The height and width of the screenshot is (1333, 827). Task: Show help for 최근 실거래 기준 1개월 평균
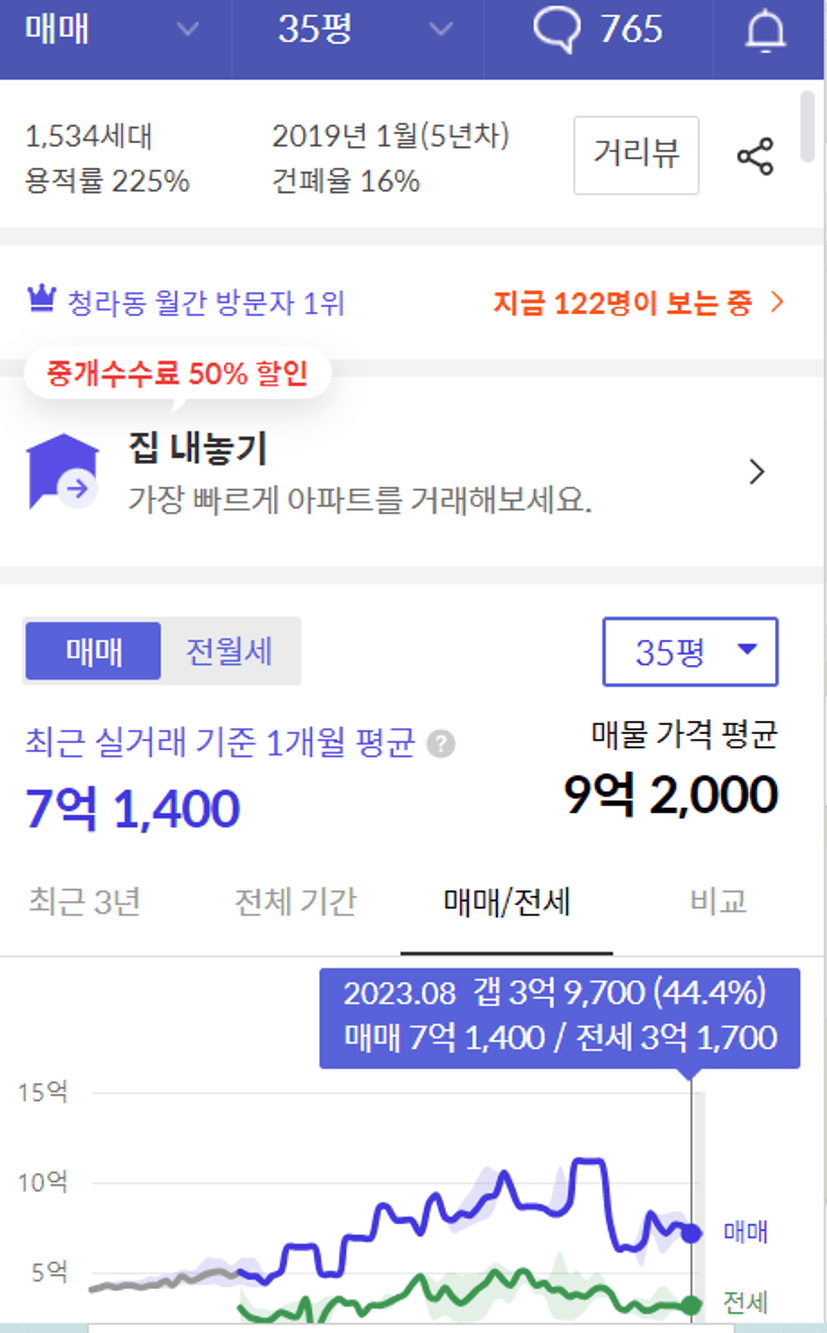[x=441, y=745]
